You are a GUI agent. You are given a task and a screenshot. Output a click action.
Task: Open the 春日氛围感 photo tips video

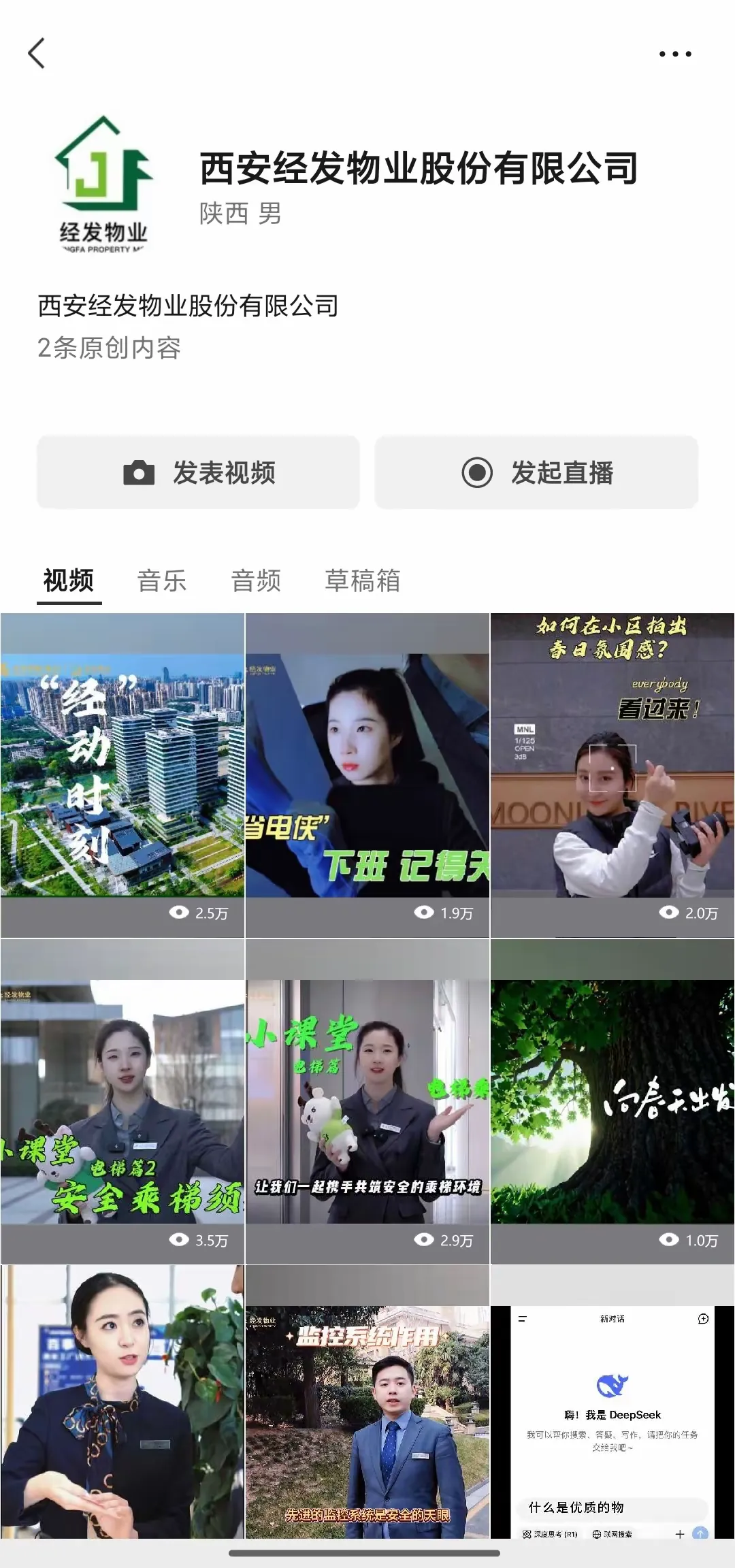tap(612, 774)
